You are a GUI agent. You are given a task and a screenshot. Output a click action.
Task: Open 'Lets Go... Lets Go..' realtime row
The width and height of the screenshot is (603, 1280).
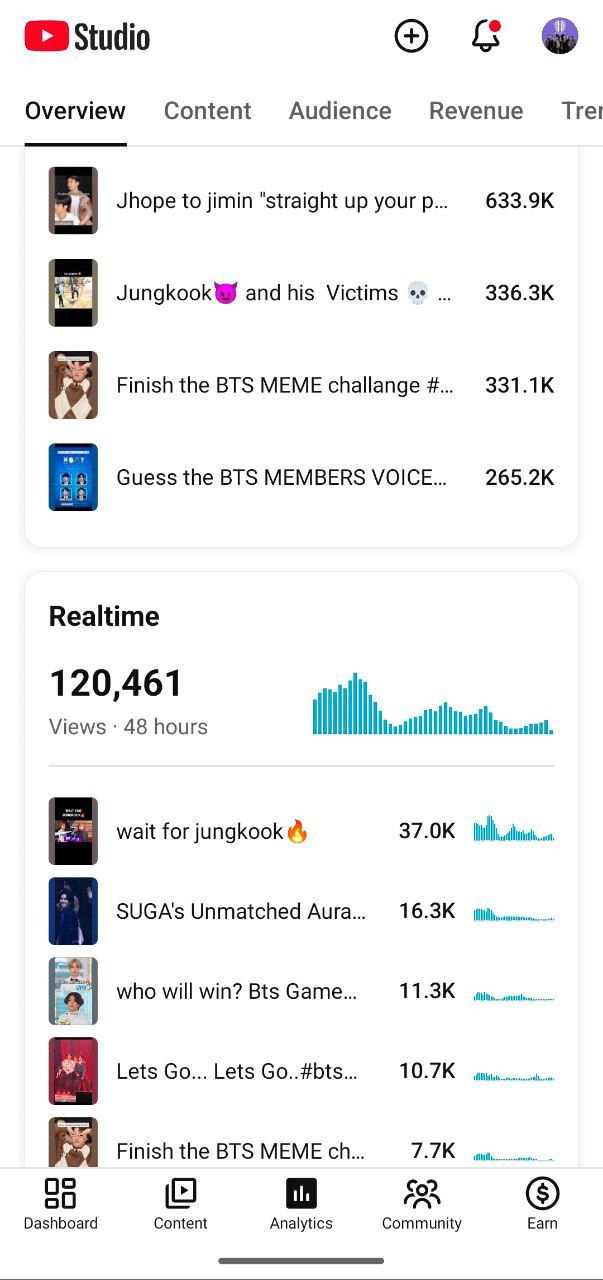301,1071
